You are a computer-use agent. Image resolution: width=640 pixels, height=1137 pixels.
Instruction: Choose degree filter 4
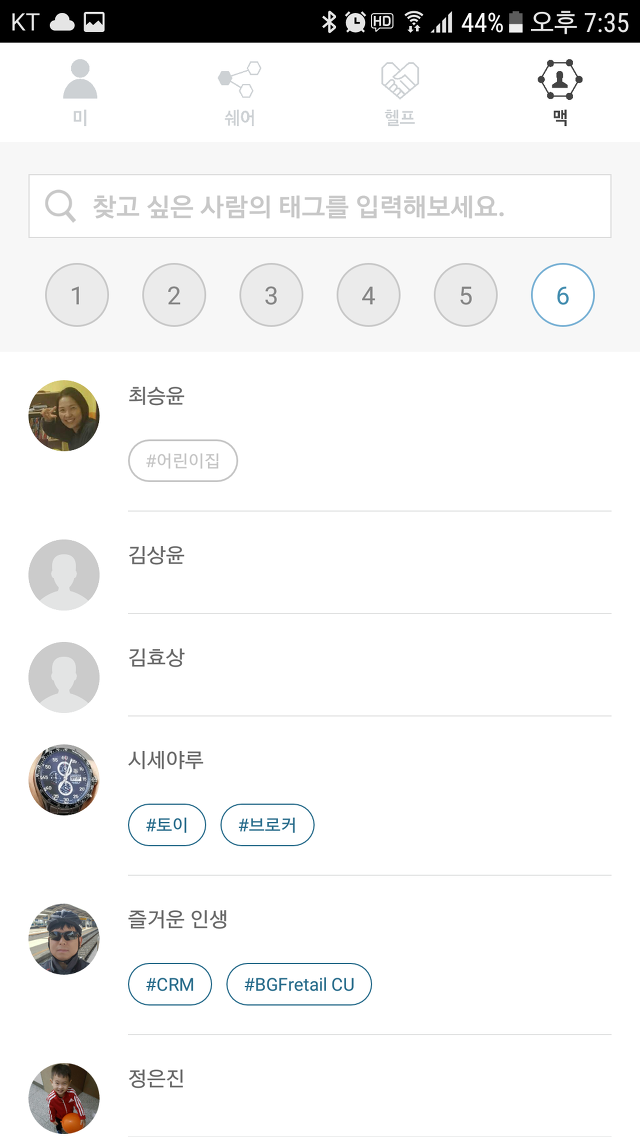click(368, 295)
